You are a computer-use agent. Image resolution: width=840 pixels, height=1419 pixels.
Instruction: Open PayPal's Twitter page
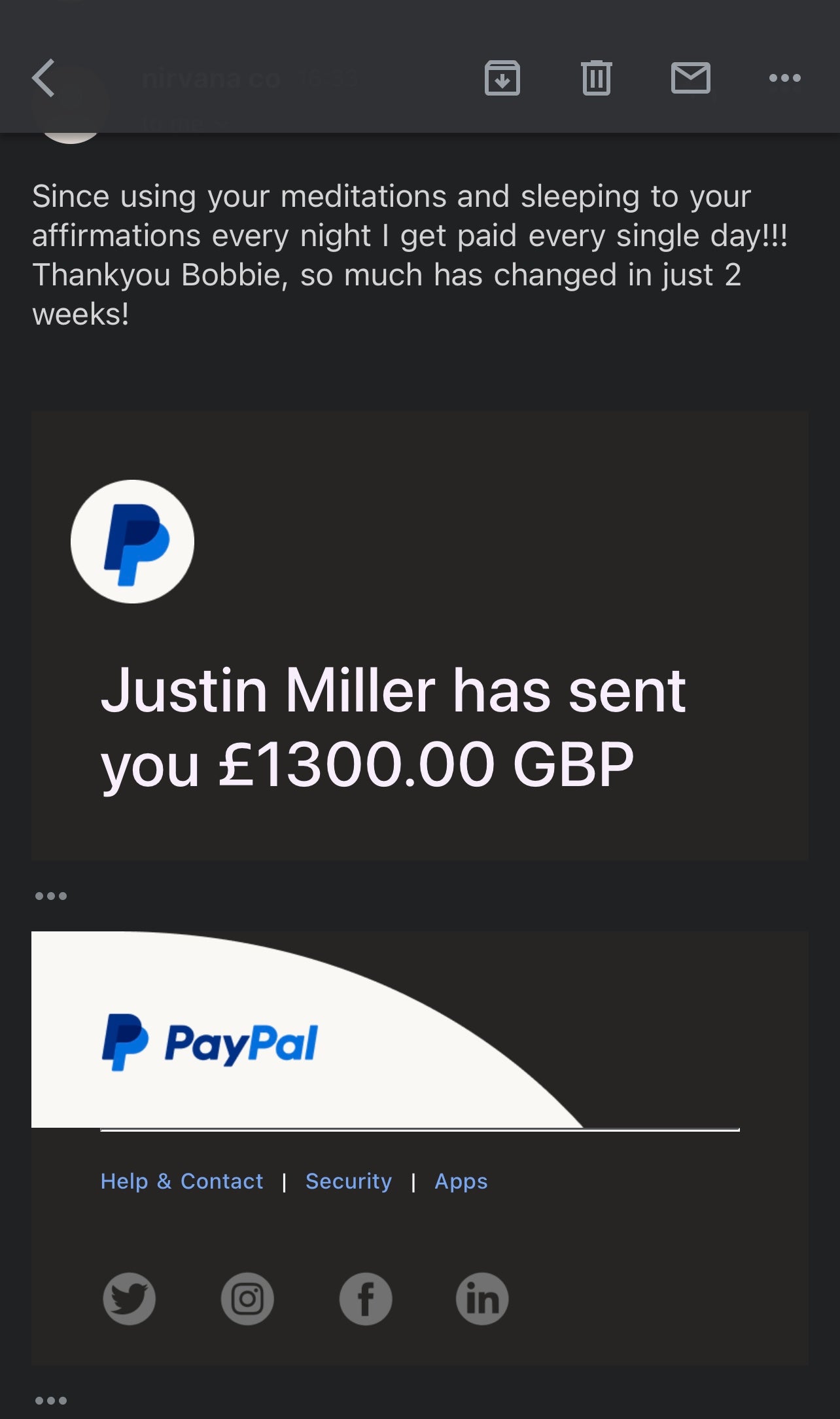click(x=130, y=1299)
